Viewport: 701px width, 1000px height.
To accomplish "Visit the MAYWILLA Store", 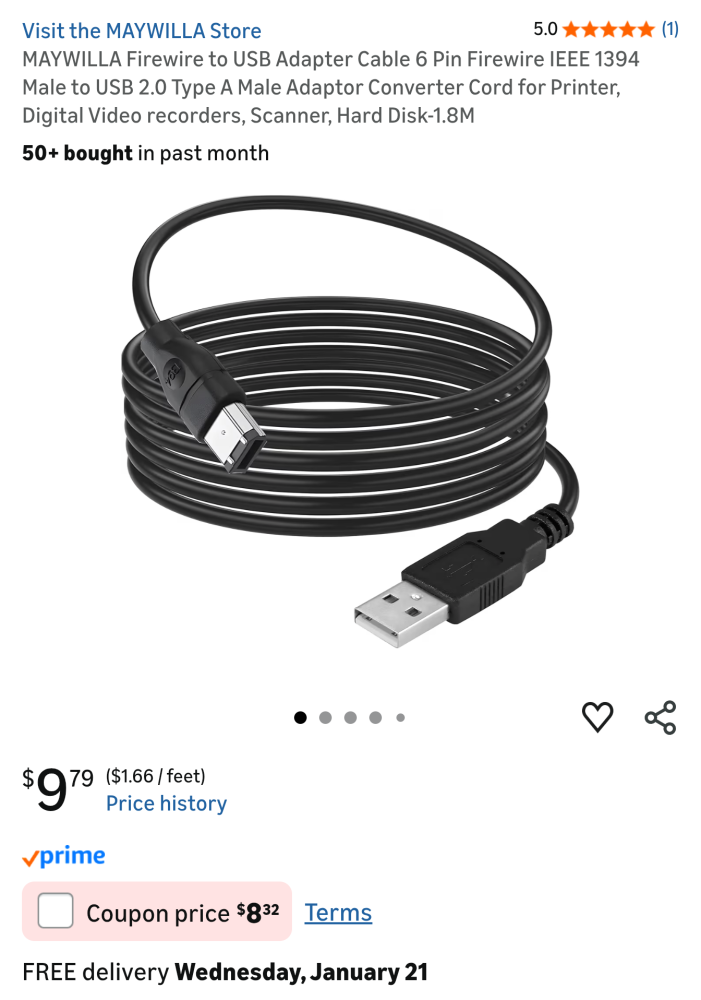I will [142, 31].
